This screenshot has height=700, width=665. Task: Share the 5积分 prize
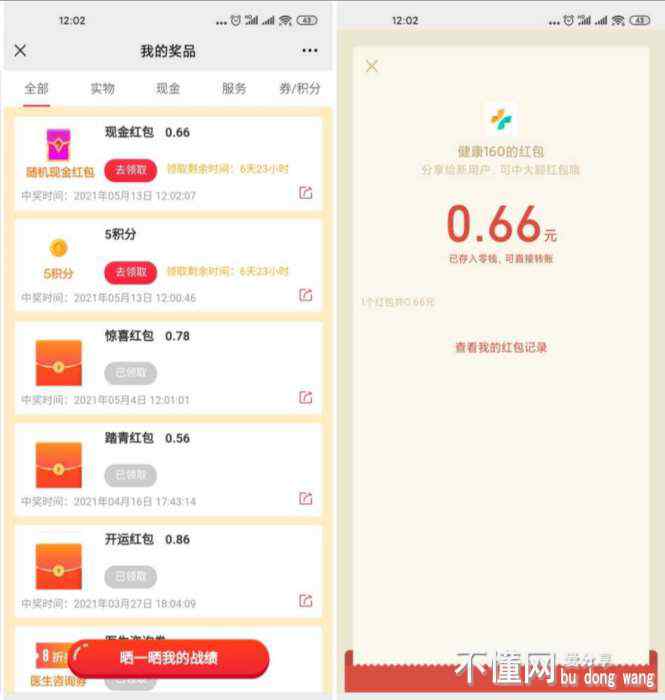[306, 295]
